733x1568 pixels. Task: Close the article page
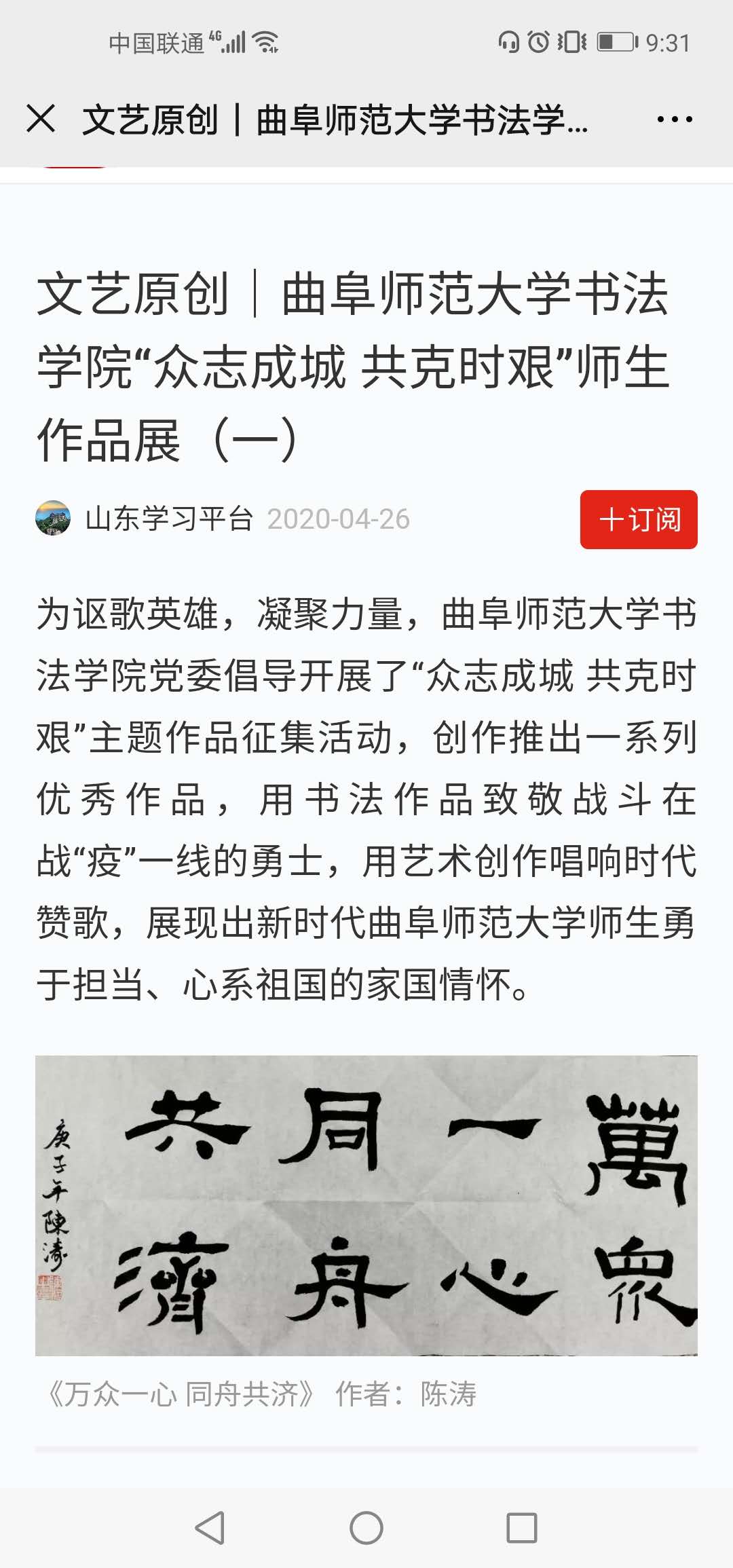click(41, 119)
